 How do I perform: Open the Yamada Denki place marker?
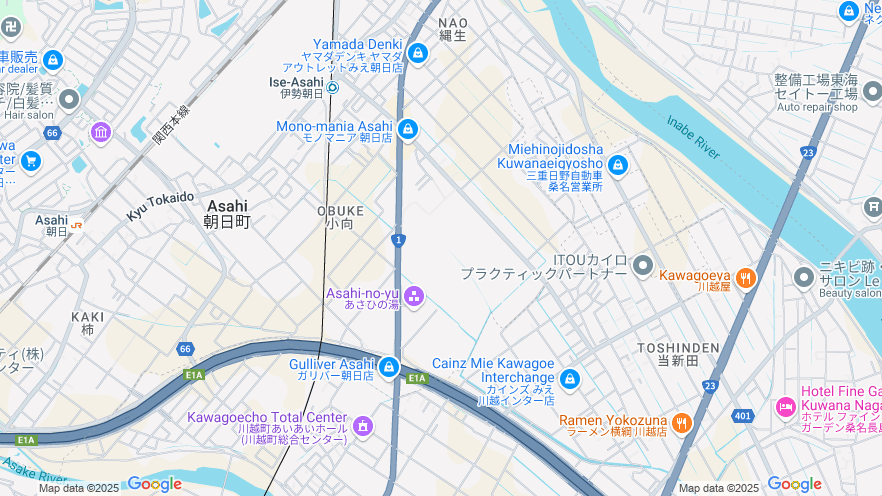418,52
